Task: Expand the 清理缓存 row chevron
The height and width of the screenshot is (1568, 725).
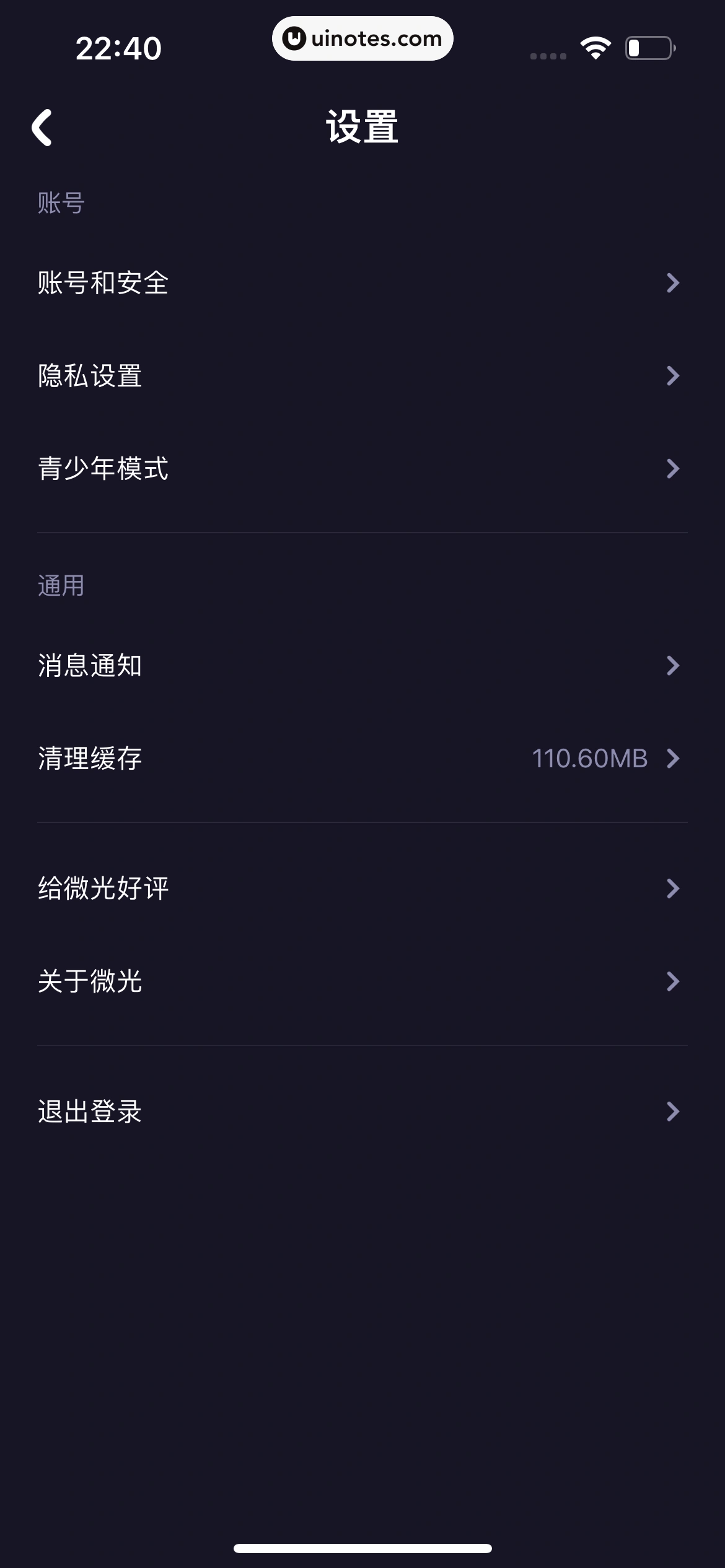Action: click(673, 759)
